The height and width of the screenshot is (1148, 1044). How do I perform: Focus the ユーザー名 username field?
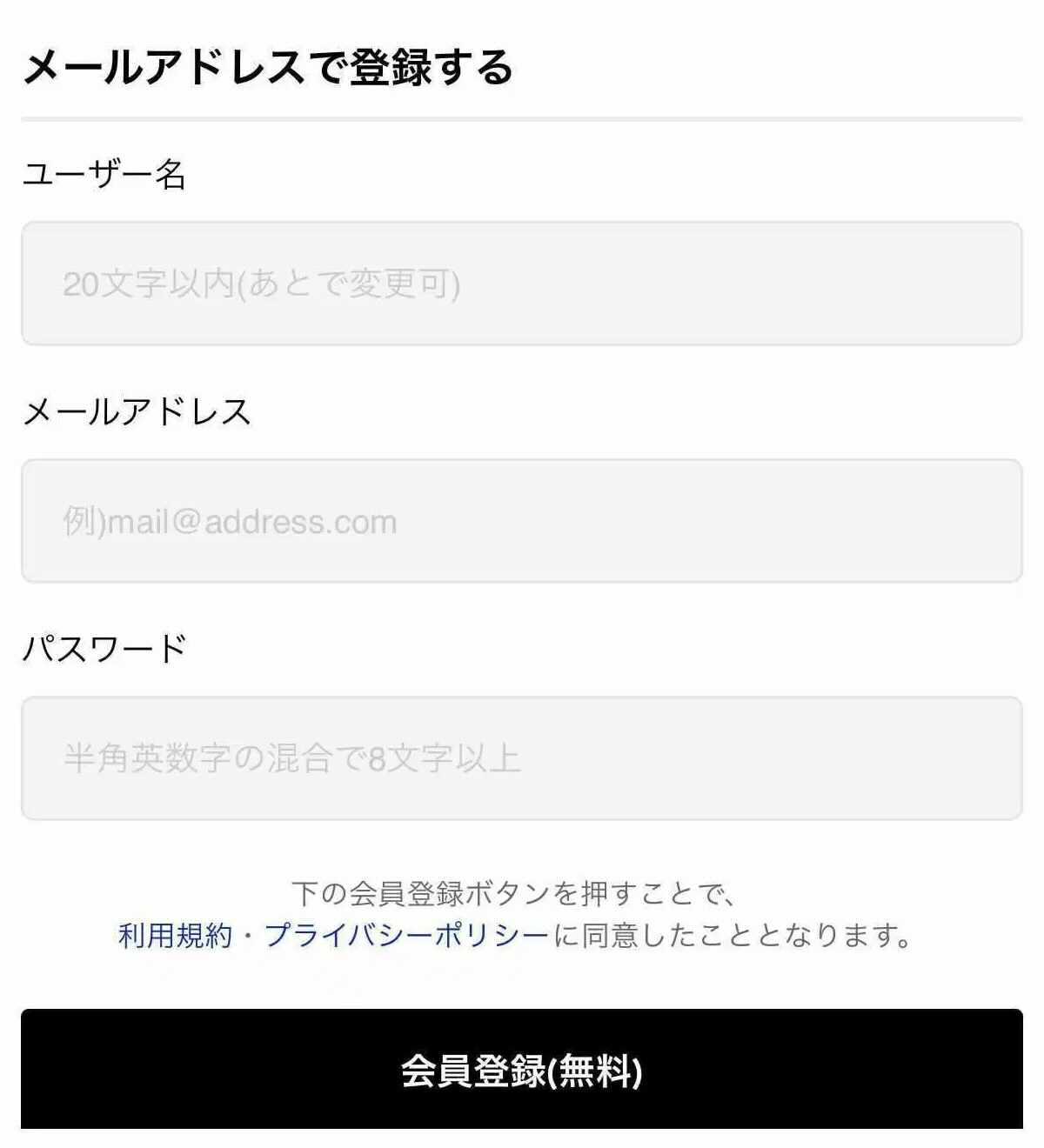522,284
